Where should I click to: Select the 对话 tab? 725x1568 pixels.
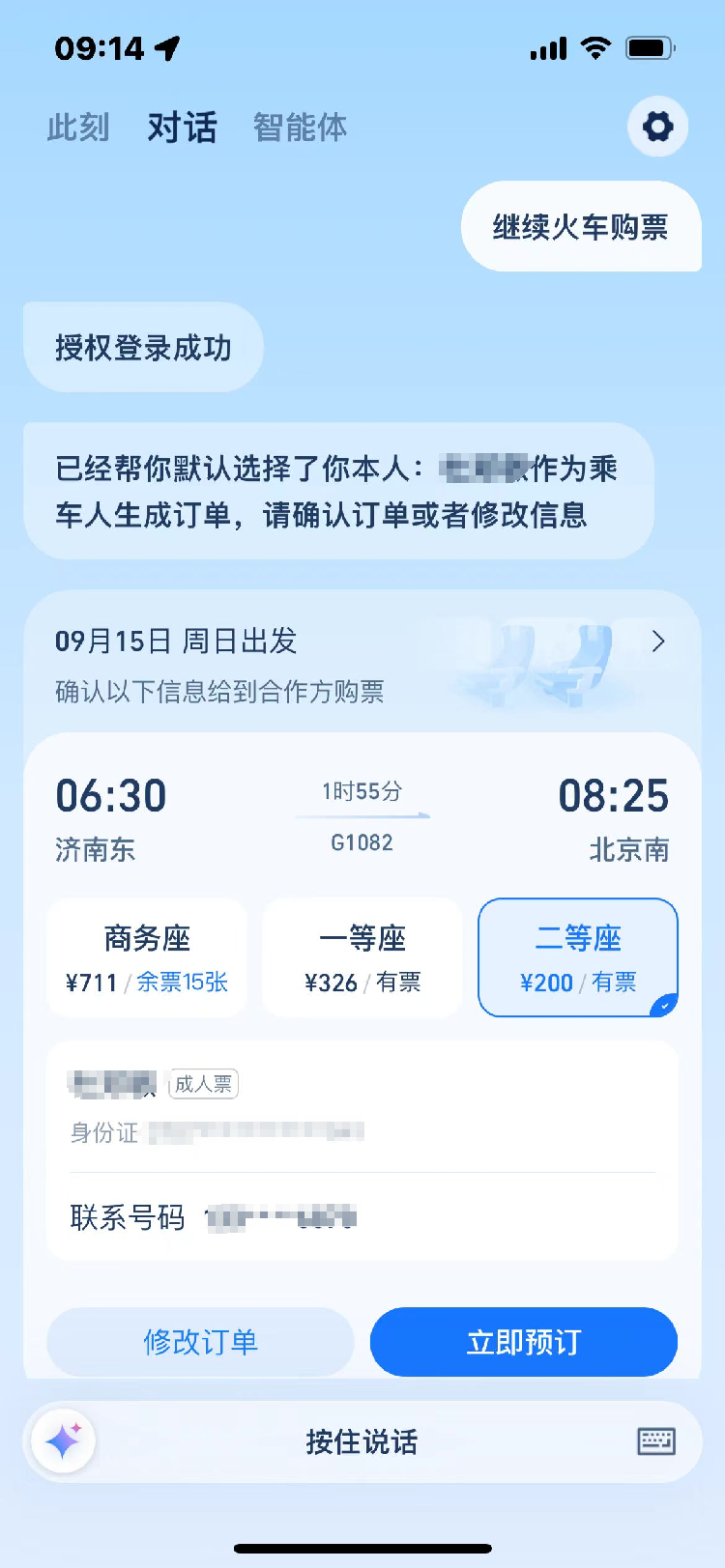(182, 128)
